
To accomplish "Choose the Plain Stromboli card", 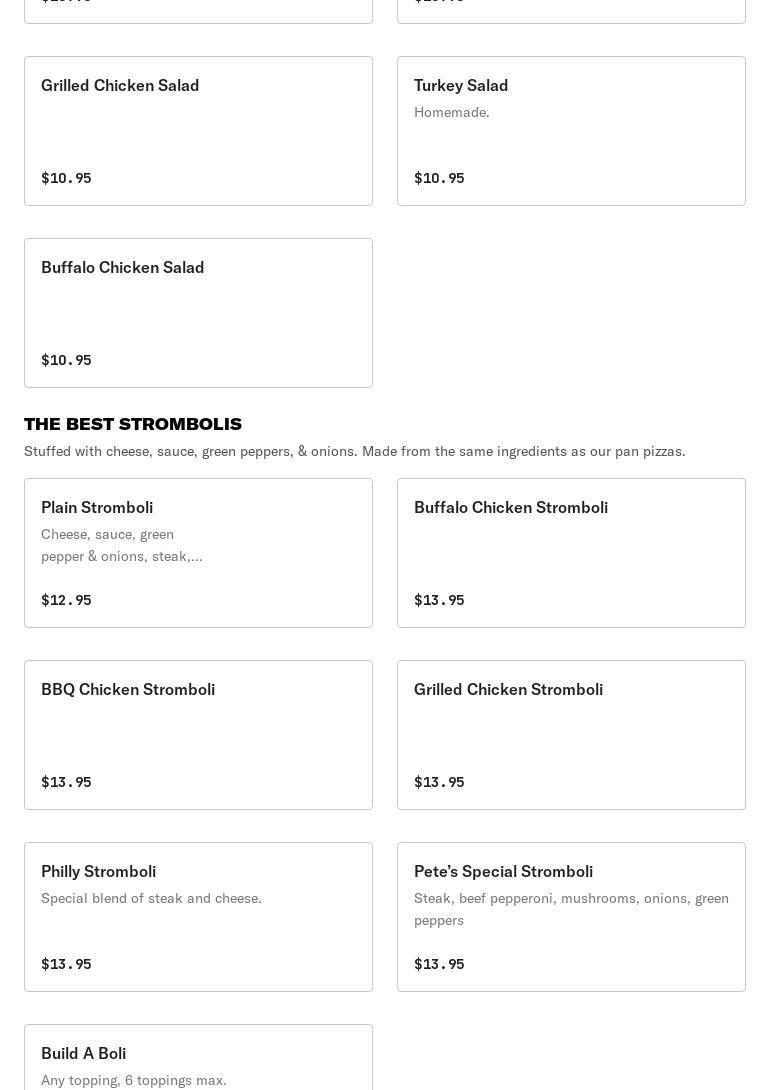I will (x=198, y=553).
